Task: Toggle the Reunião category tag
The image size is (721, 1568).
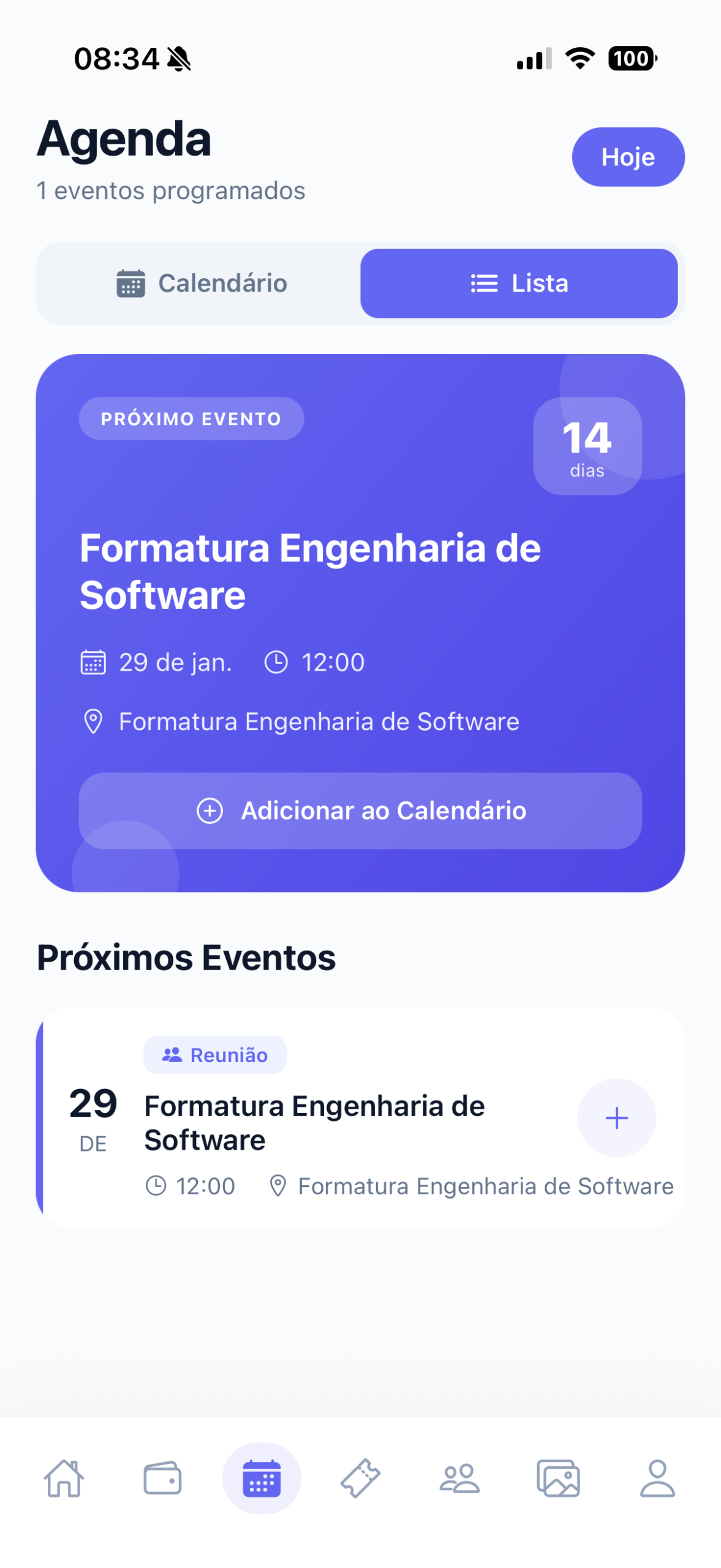Action: (215, 1055)
